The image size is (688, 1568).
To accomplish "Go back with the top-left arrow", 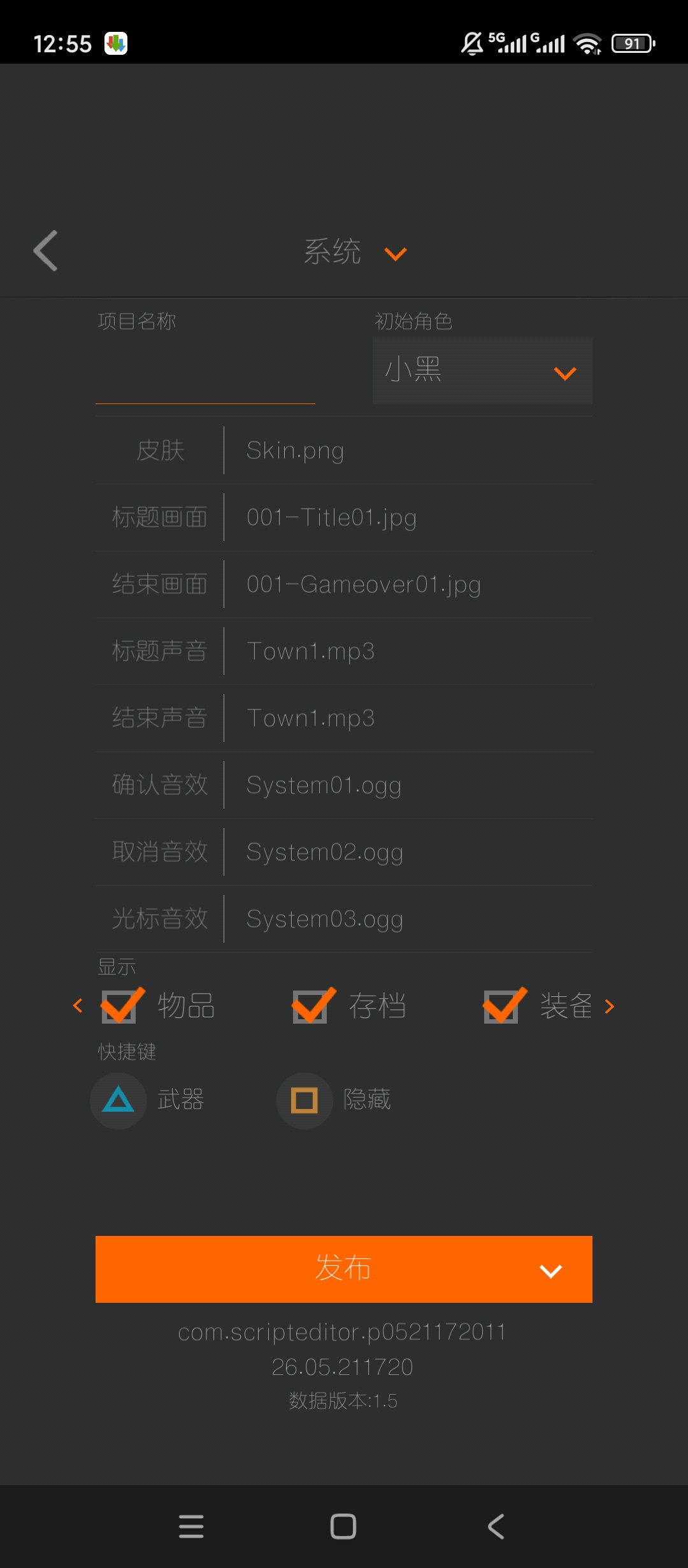I will (46, 251).
